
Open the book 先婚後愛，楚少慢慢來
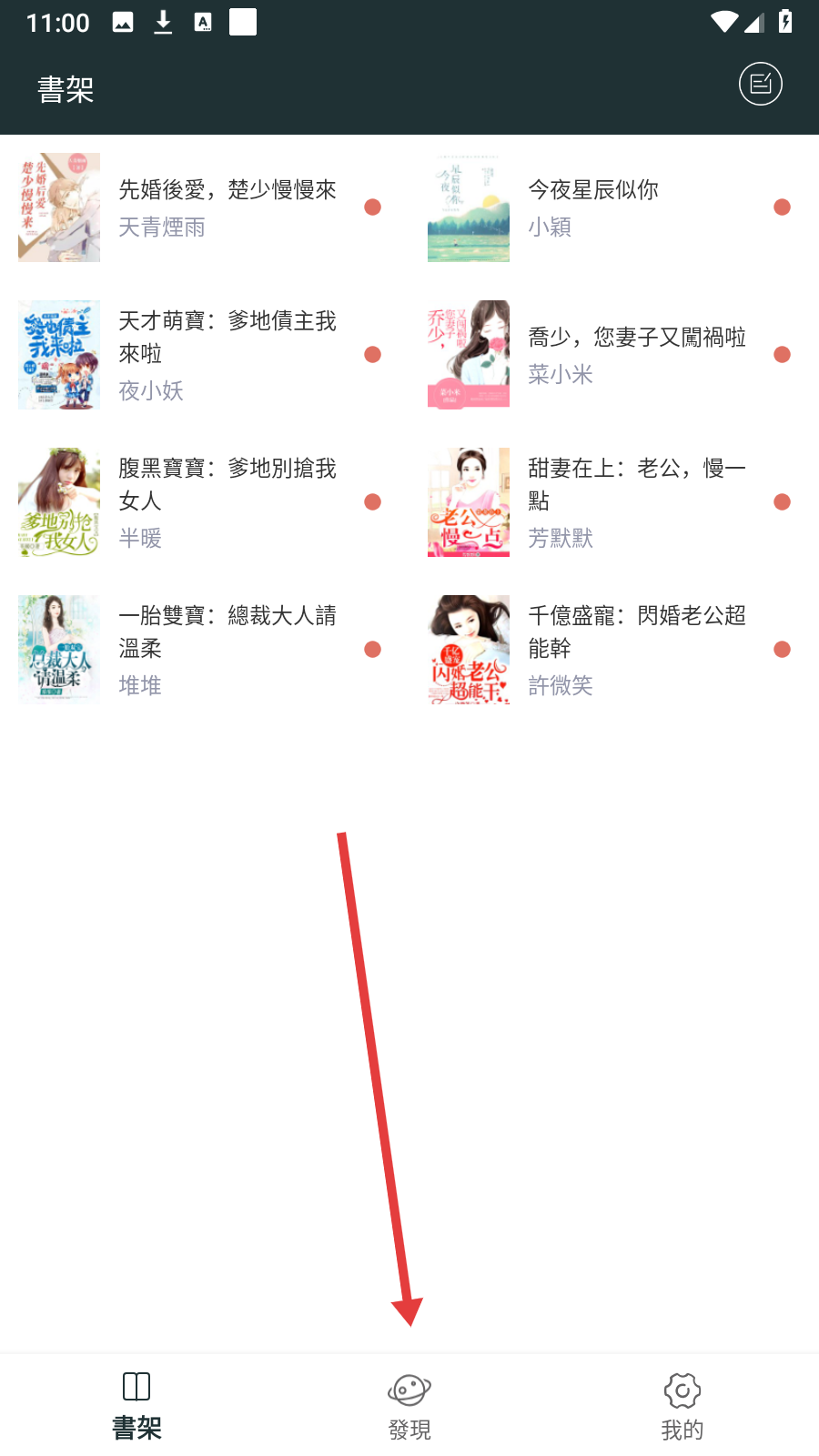pyautogui.click(x=205, y=207)
